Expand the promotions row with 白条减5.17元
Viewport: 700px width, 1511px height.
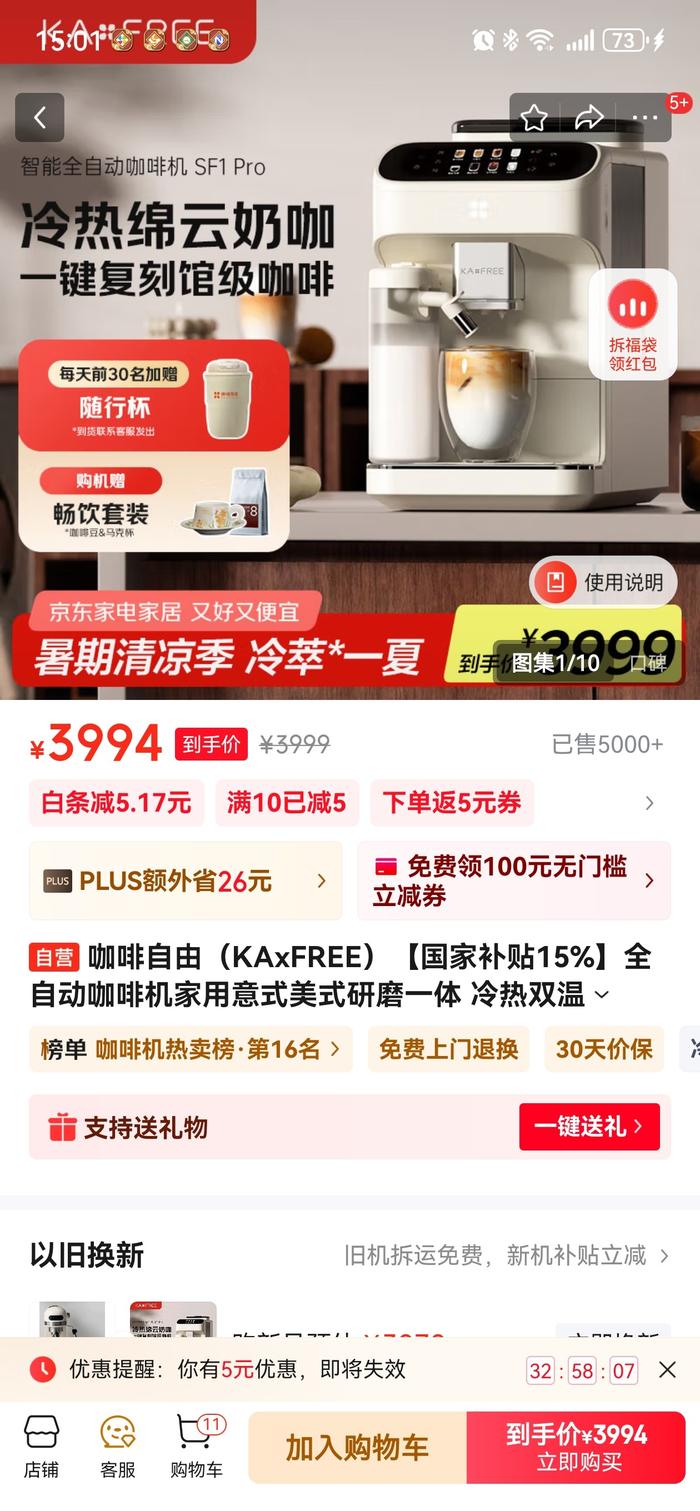coord(649,803)
